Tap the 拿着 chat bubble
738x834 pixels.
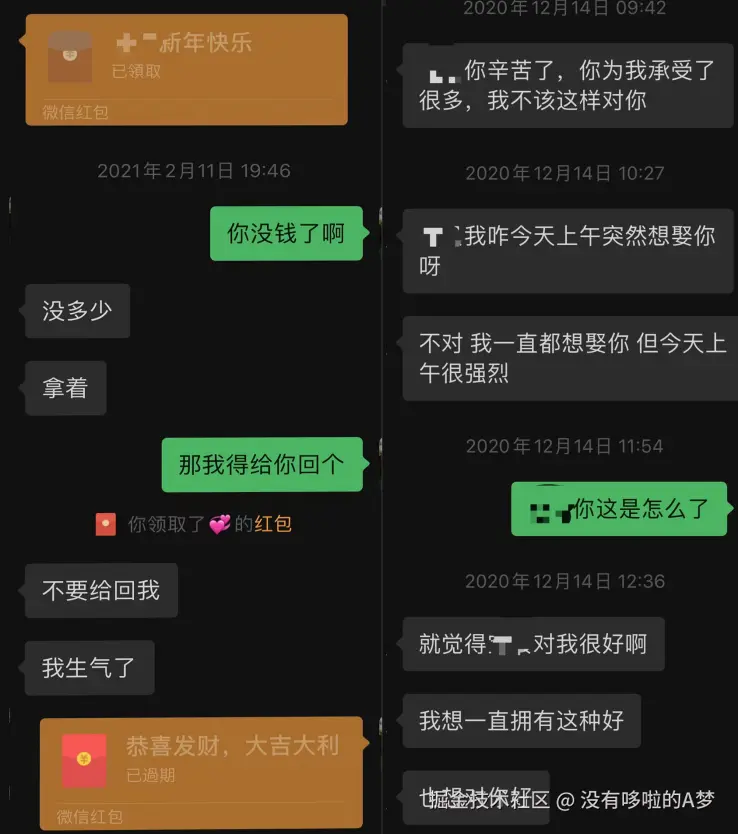[64, 388]
